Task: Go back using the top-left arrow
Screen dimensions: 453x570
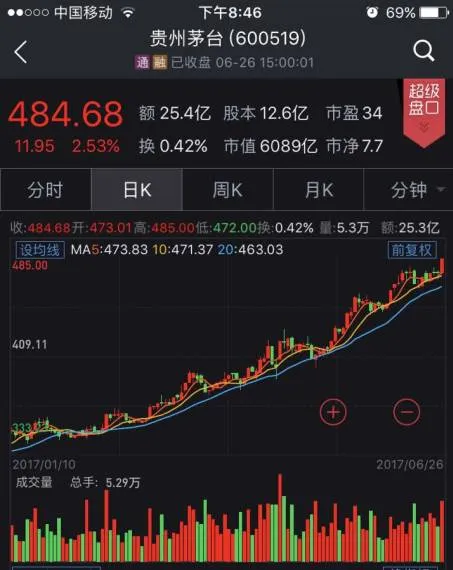Action: [21, 52]
